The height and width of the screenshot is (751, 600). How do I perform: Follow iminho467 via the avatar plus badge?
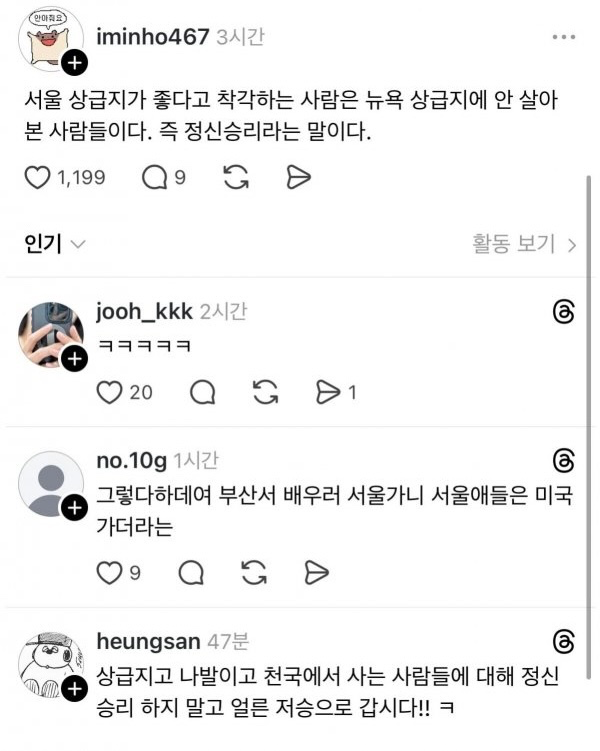pyautogui.click(x=75, y=66)
